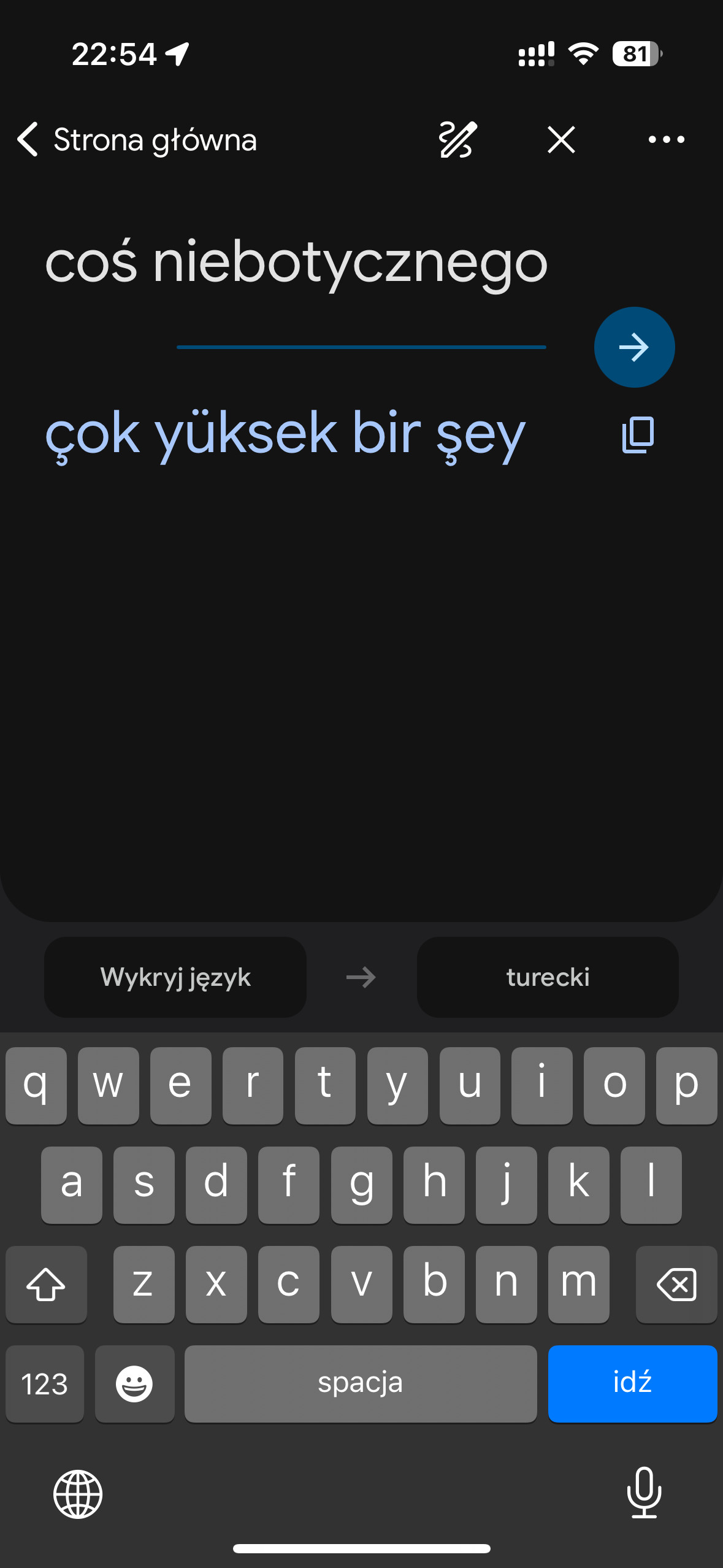The height and width of the screenshot is (1568, 723).
Task: Change source language from Wykryj język
Action: tap(175, 977)
